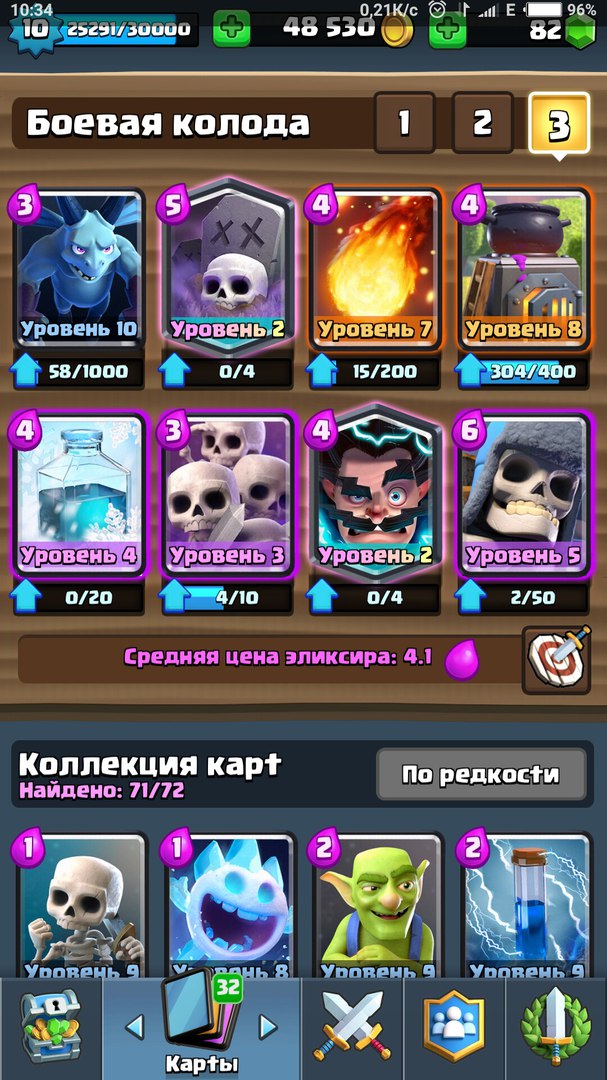This screenshot has width=607, height=1080.
Task: Change sorting with По редкости button
Action: pyautogui.click(x=481, y=774)
